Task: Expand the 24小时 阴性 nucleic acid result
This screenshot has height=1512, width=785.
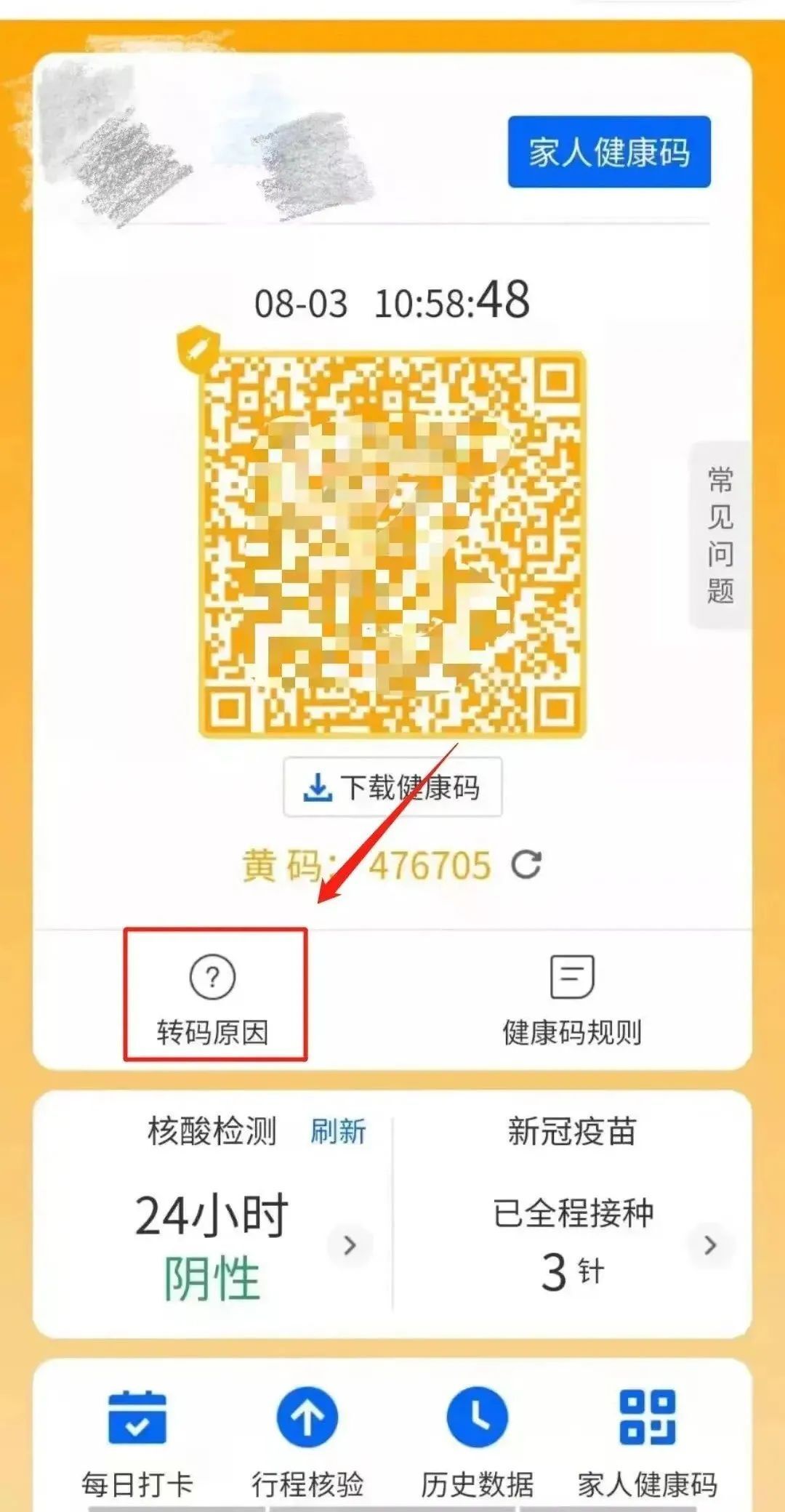Action: tap(350, 1245)
